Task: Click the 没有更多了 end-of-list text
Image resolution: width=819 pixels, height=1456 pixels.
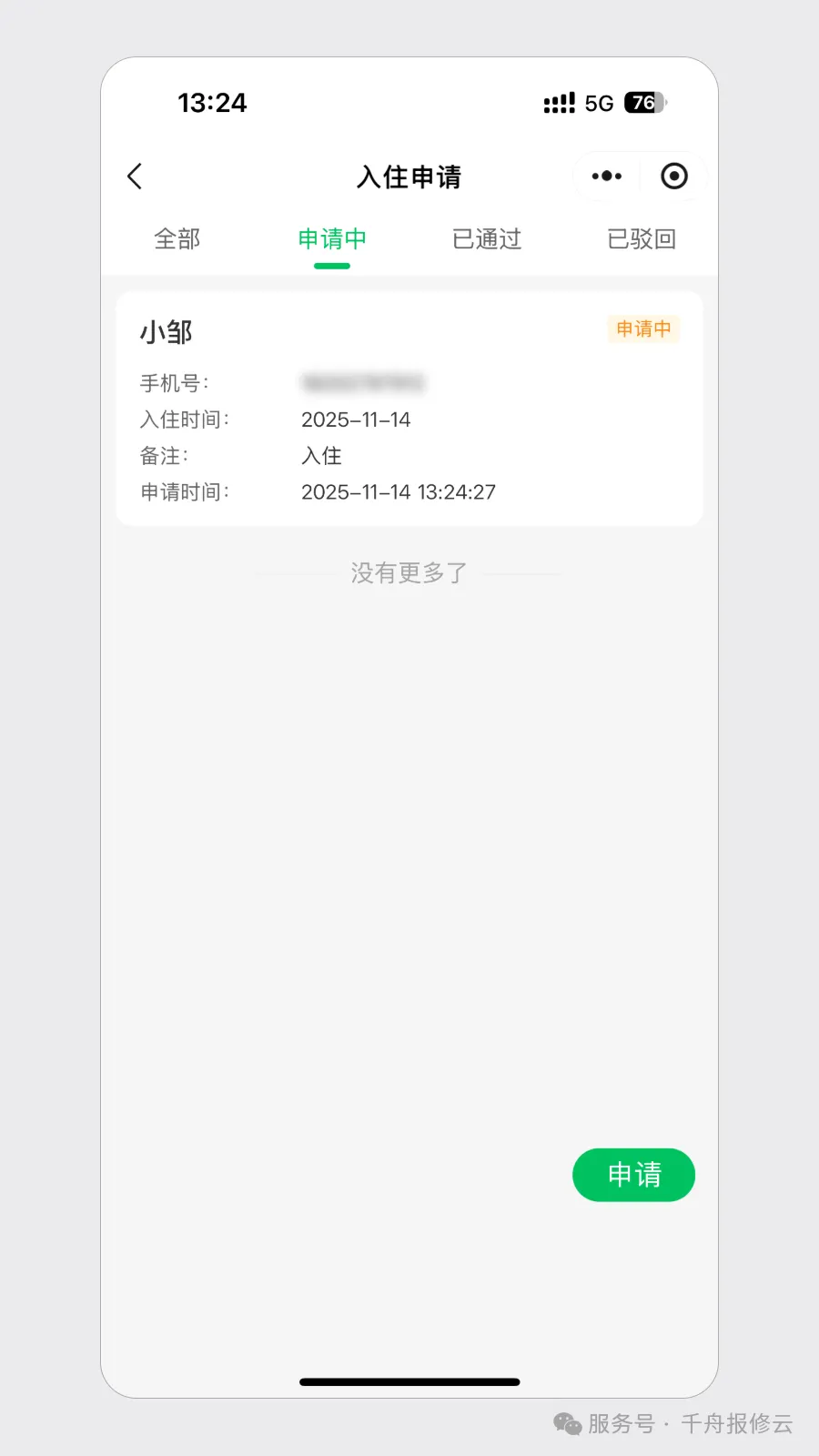Action: click(x=409, y=571)
